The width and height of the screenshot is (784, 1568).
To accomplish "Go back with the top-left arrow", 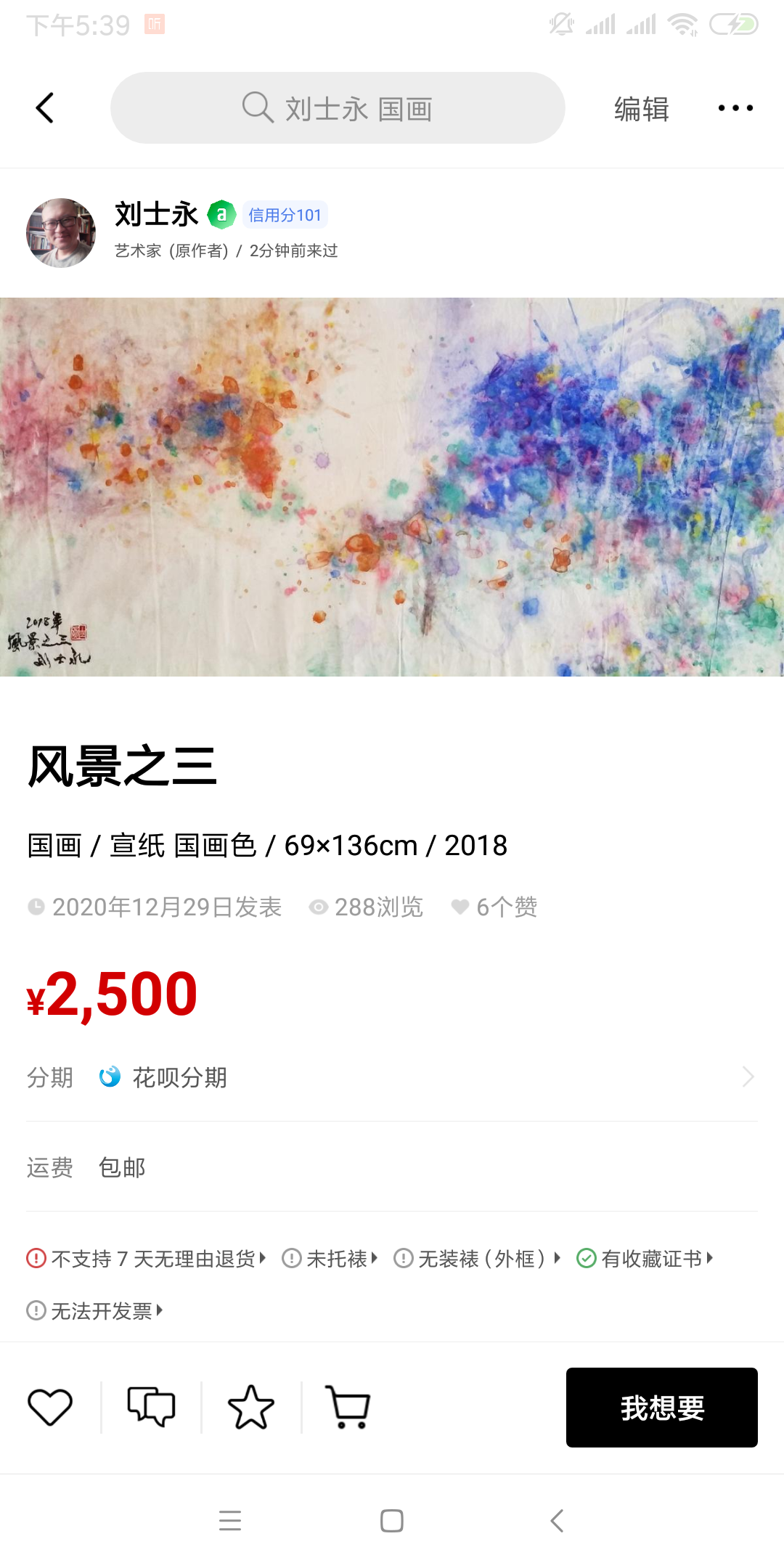I will (45, 108).
